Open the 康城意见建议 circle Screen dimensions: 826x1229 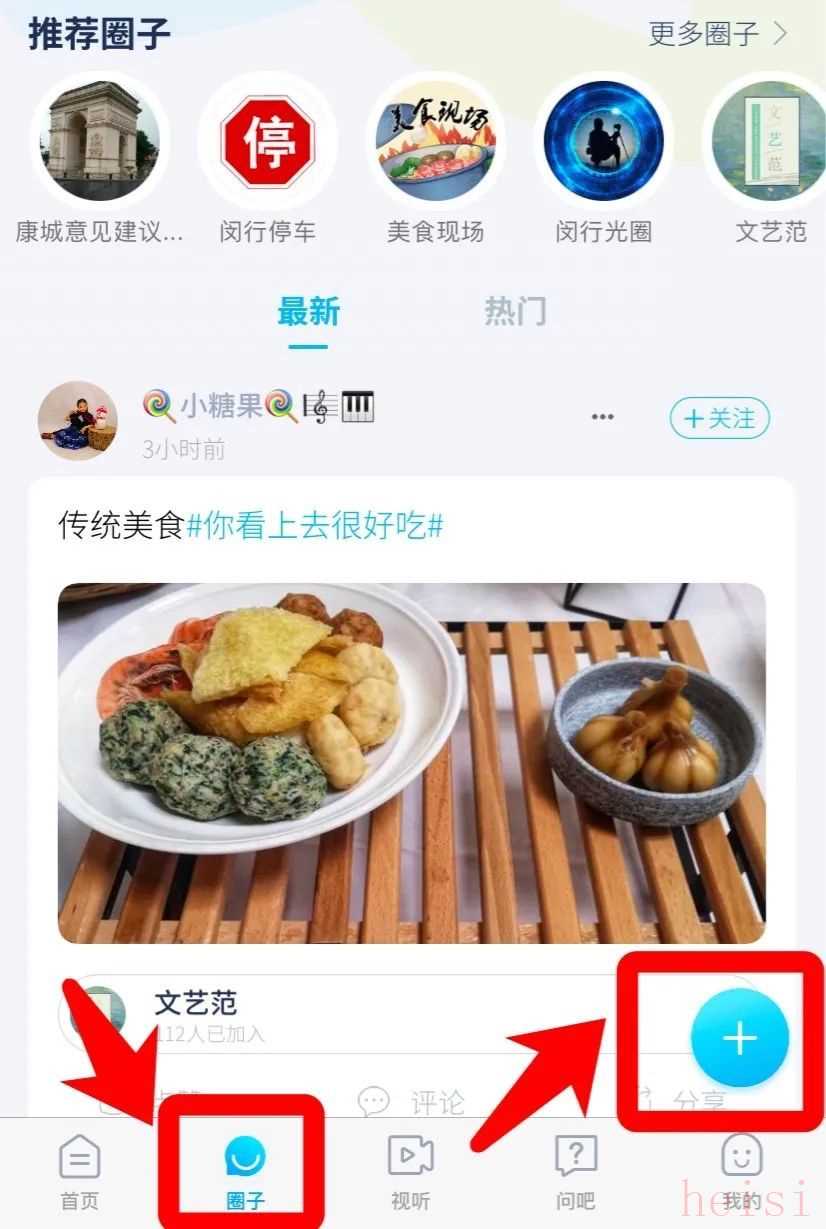tap(99, 141)
